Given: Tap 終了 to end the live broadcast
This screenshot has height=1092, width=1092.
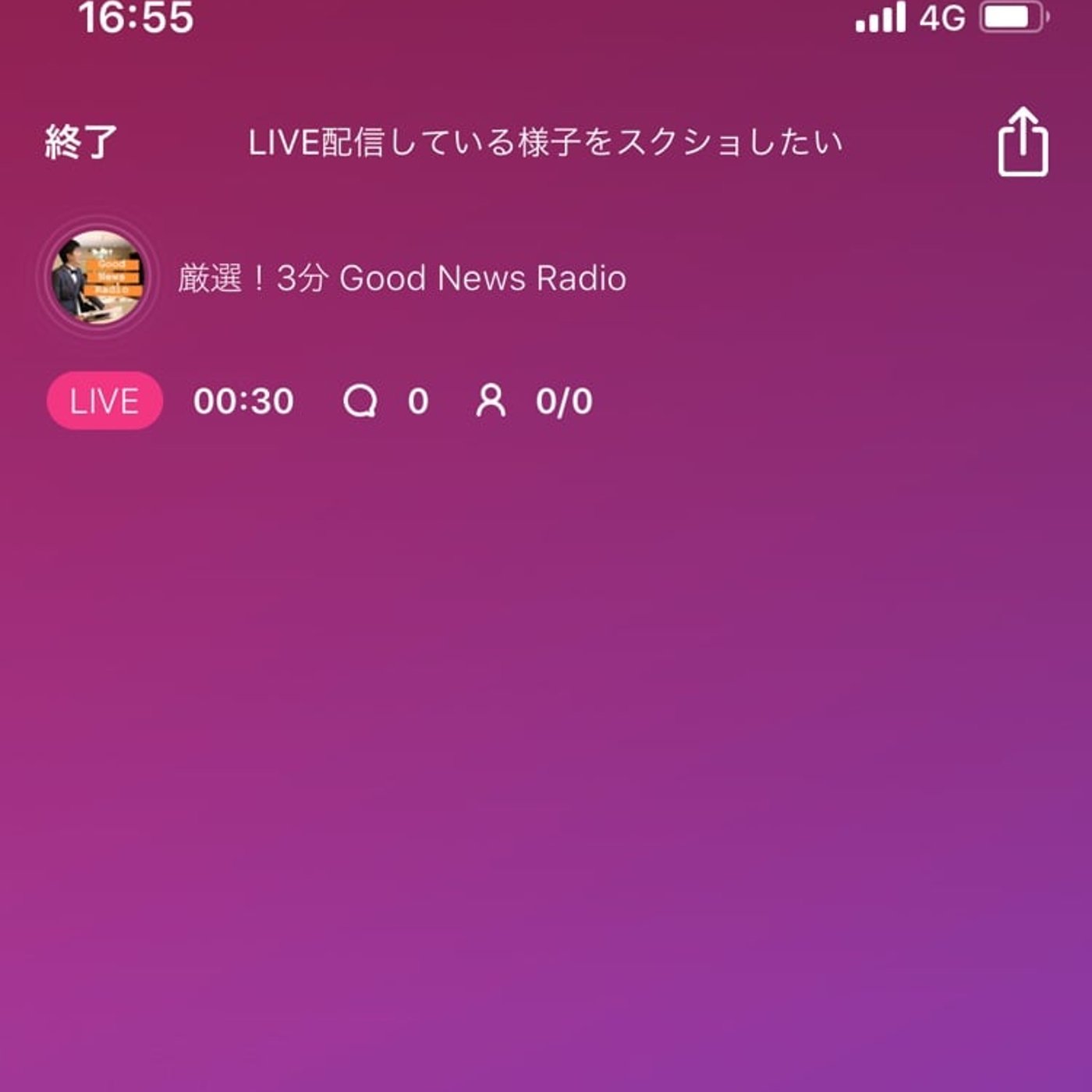Looking at the screenshot, I should (x=81, y=143).
